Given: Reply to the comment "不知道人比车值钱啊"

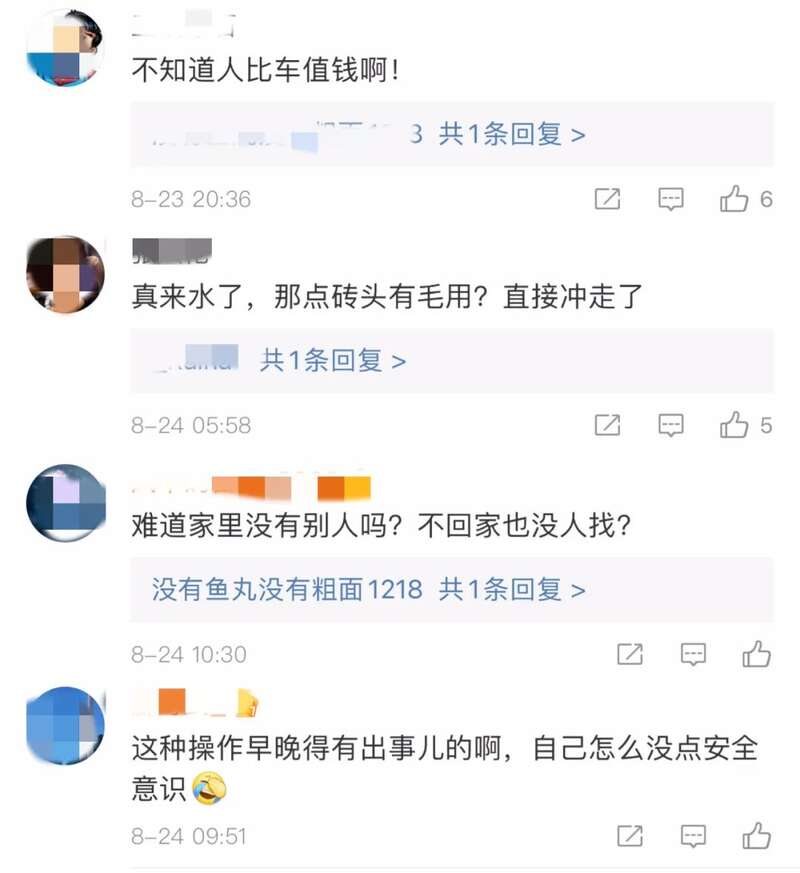Looking at the screenshot, I should tap(671, 199).
